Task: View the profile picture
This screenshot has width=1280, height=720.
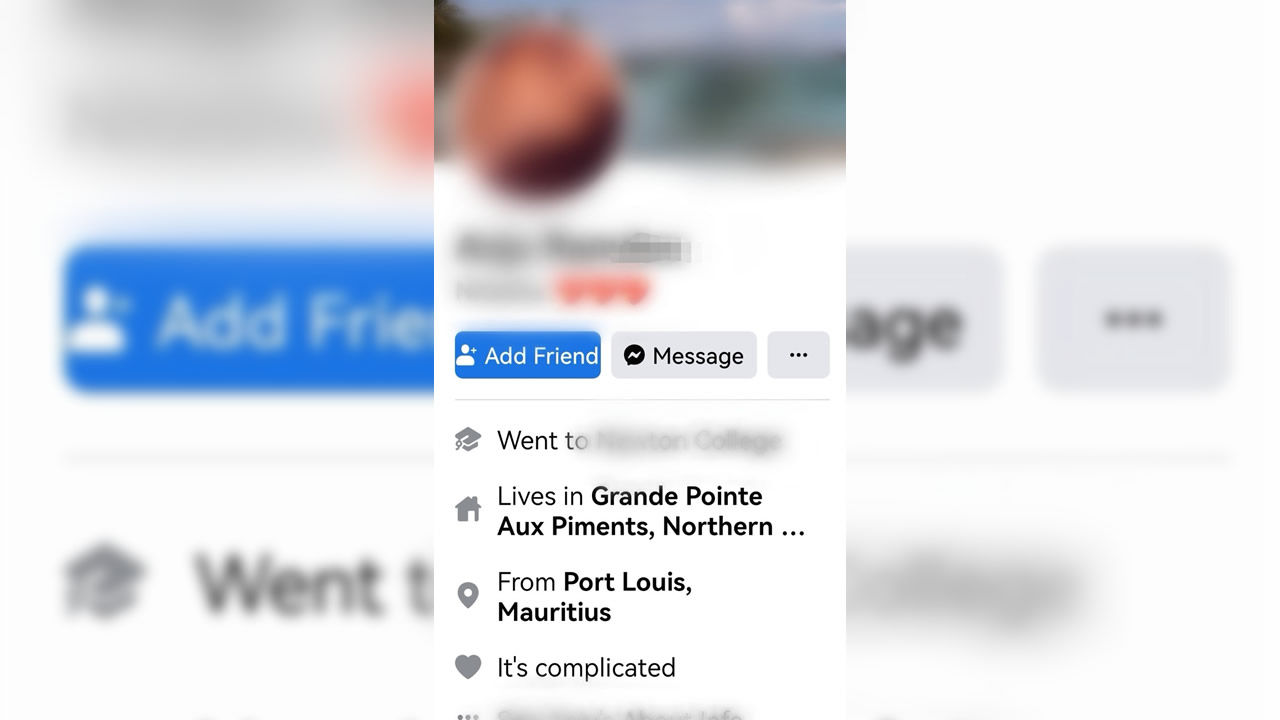Action: point(537,110)
